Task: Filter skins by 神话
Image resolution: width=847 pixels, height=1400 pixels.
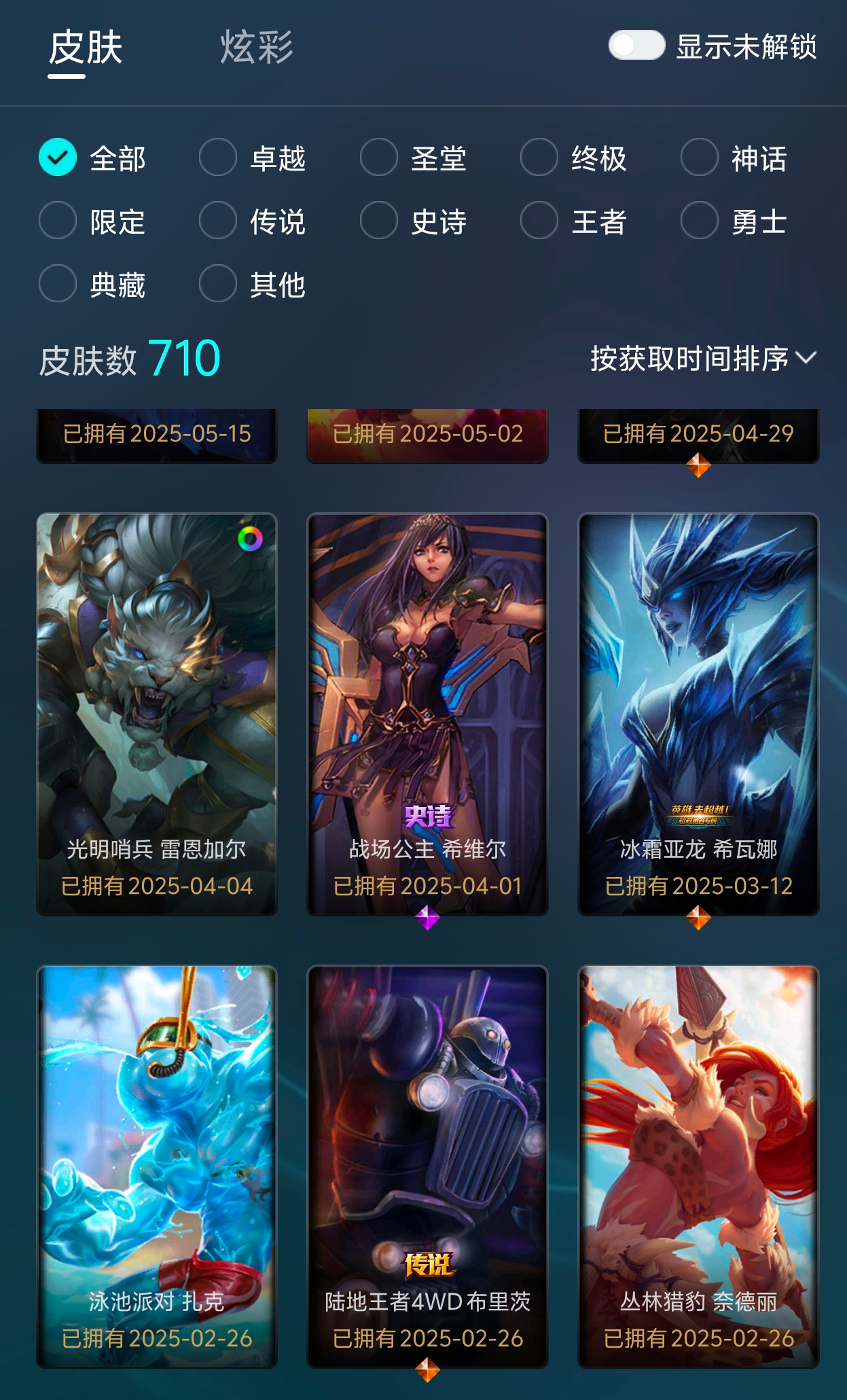Action: pyautogui.click(x=734, y=158)
